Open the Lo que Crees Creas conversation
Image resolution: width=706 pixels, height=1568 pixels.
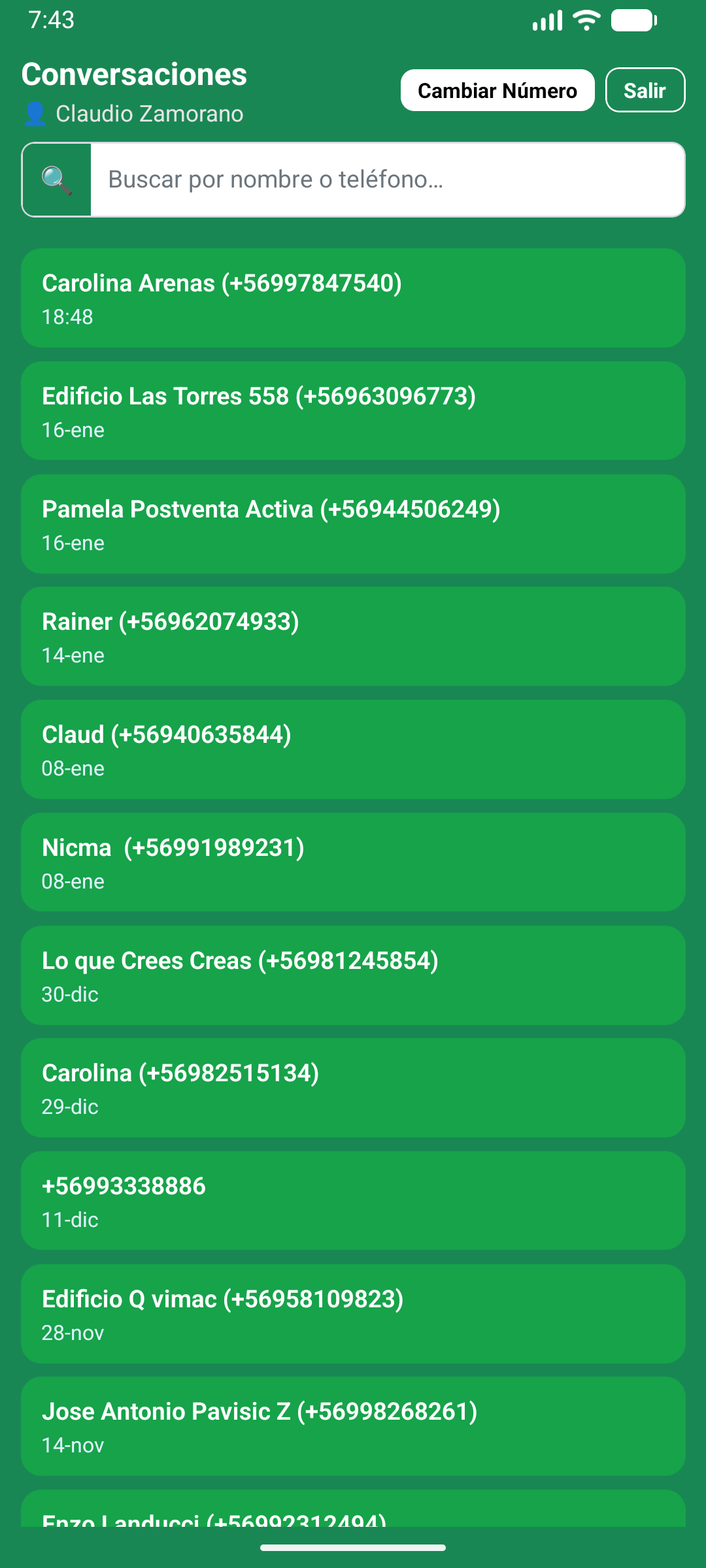(x=353, y=975)
